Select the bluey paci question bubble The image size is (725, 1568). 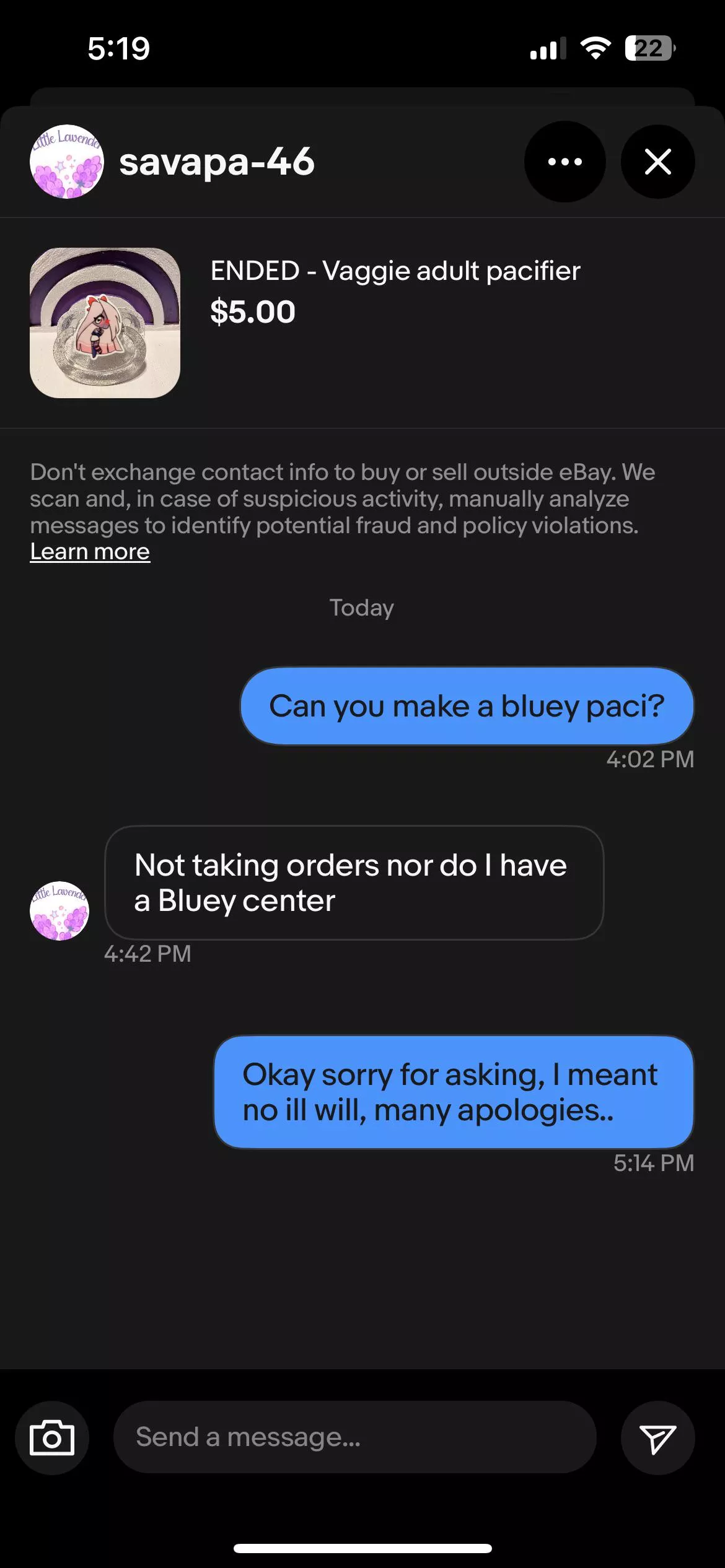tap(467, 705)
